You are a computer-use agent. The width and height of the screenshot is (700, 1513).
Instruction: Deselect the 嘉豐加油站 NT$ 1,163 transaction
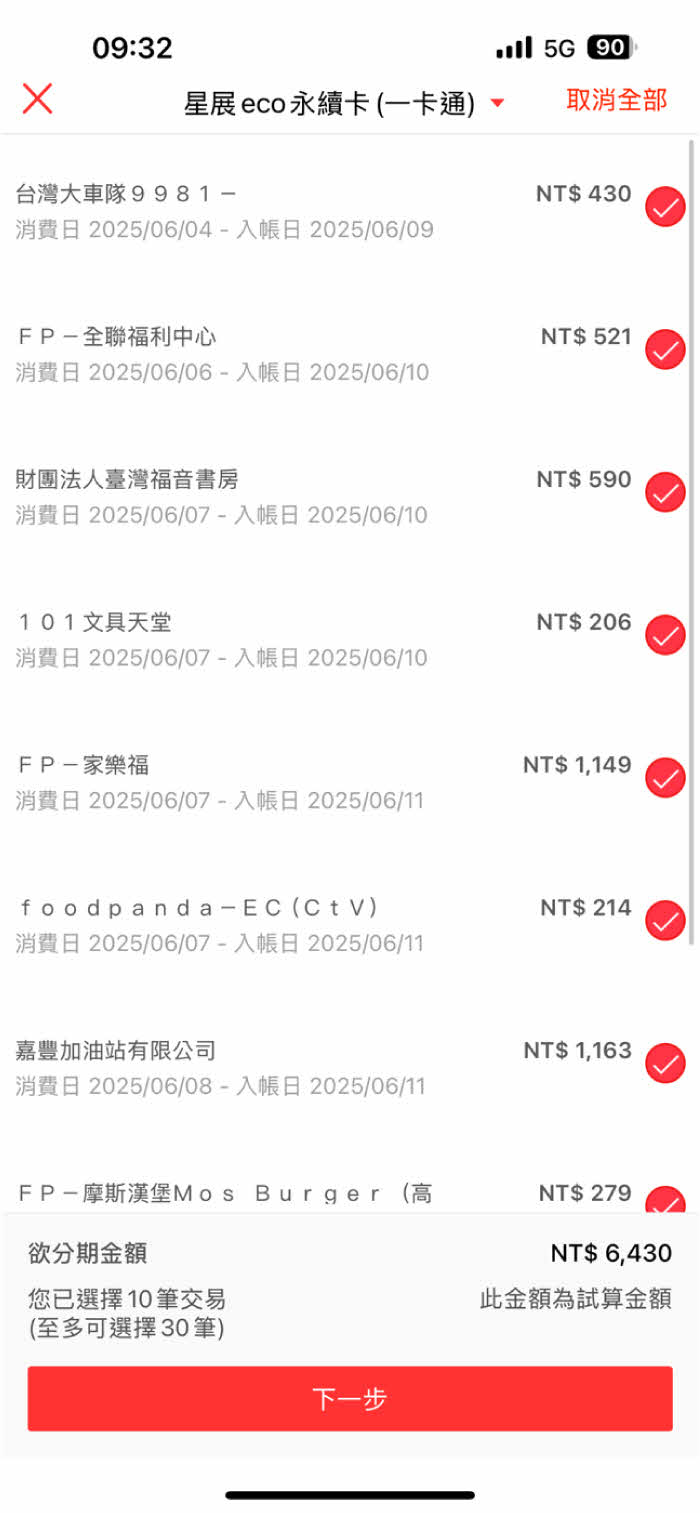[x=665, y=1063]
